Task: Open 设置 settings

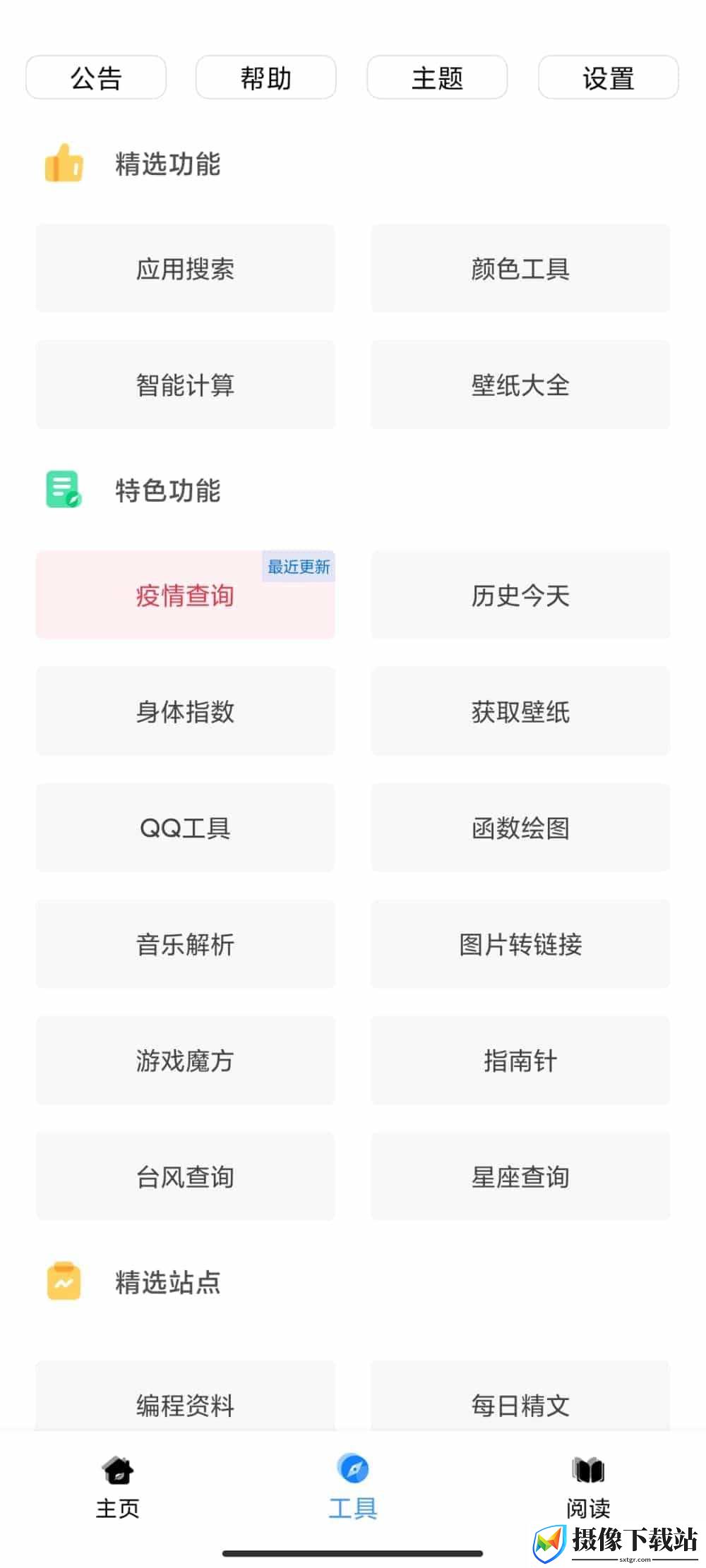Action: (608, 78)
